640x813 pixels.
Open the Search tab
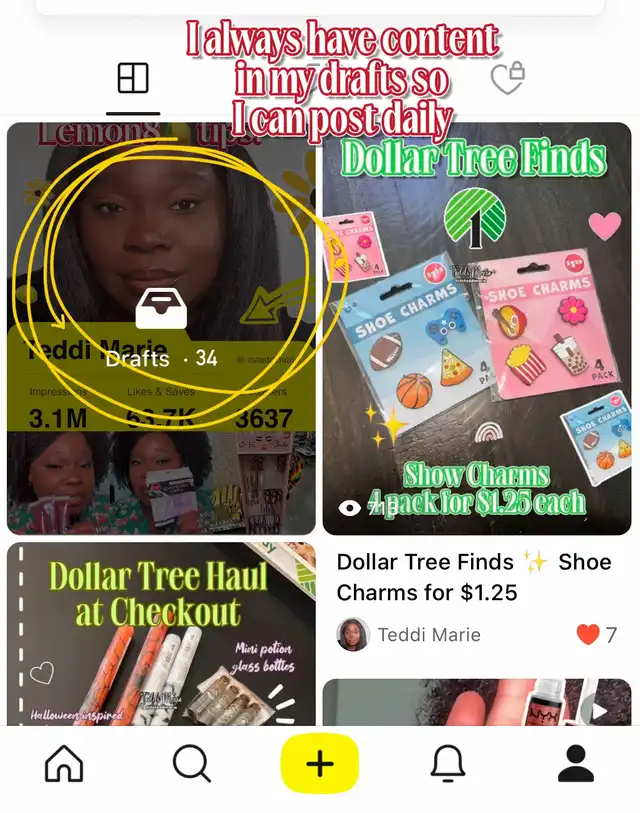point(191,765)
